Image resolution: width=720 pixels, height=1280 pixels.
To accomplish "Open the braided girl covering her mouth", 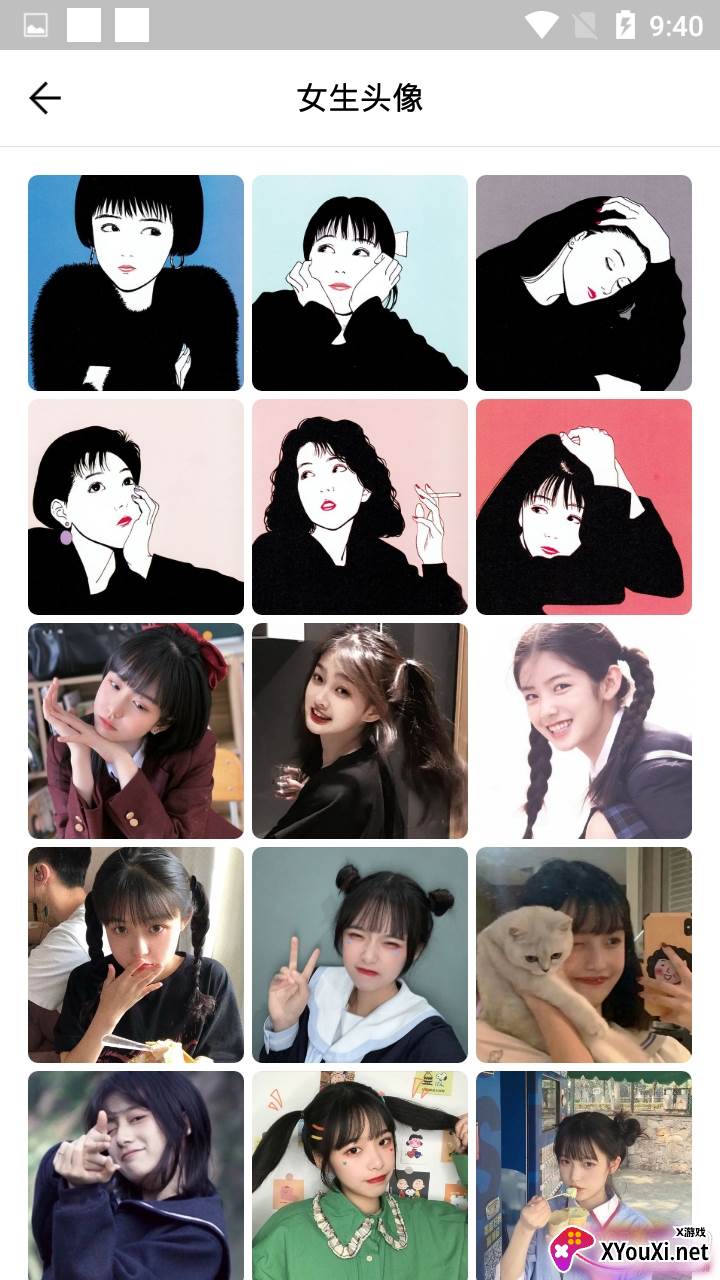I will (136, 955).
